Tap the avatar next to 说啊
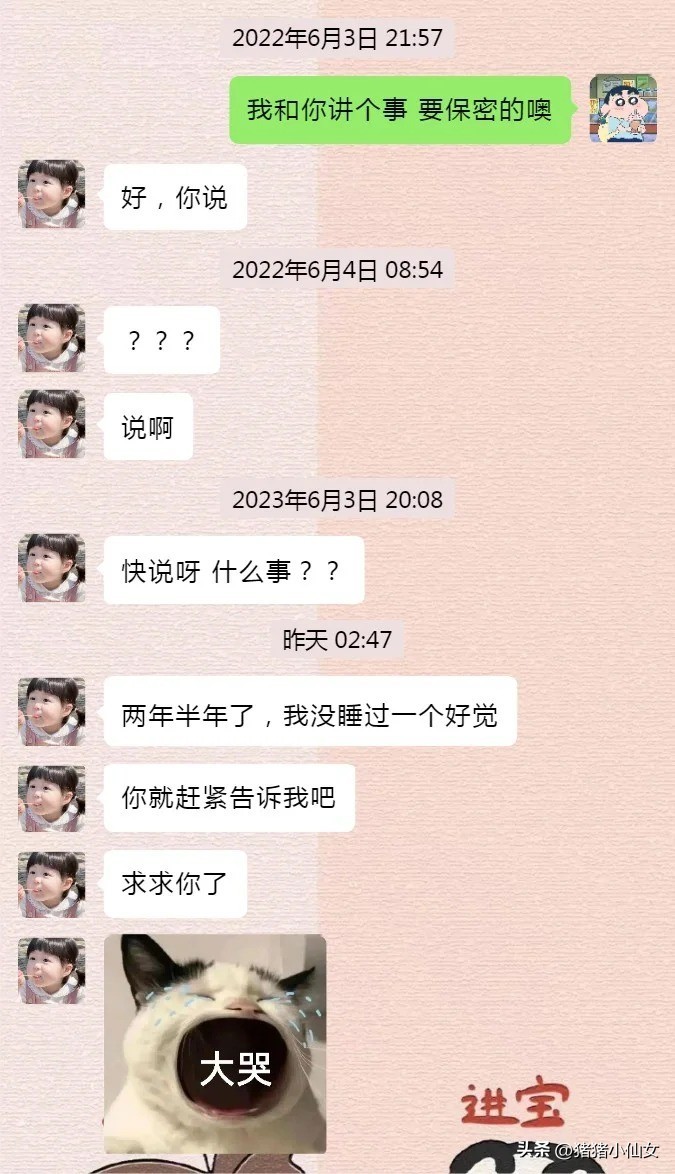 [52, 424]
